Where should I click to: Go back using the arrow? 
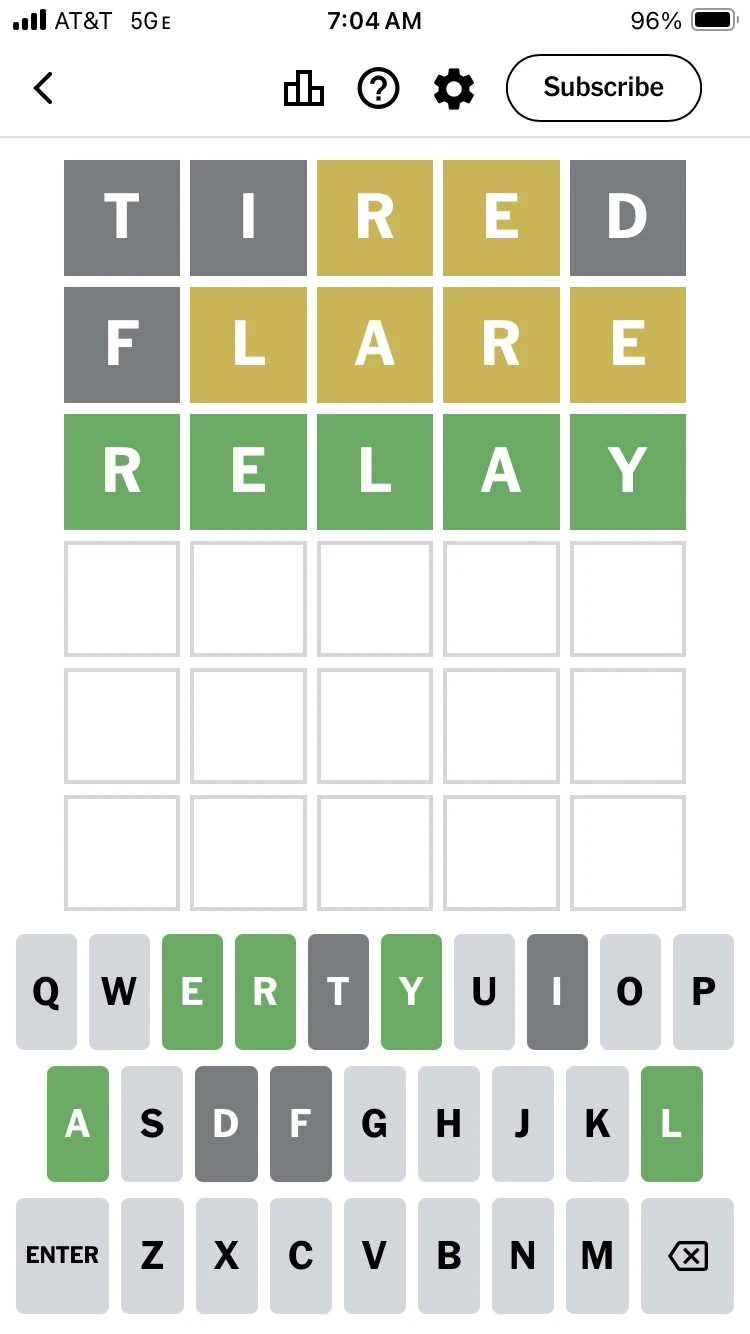43,89
